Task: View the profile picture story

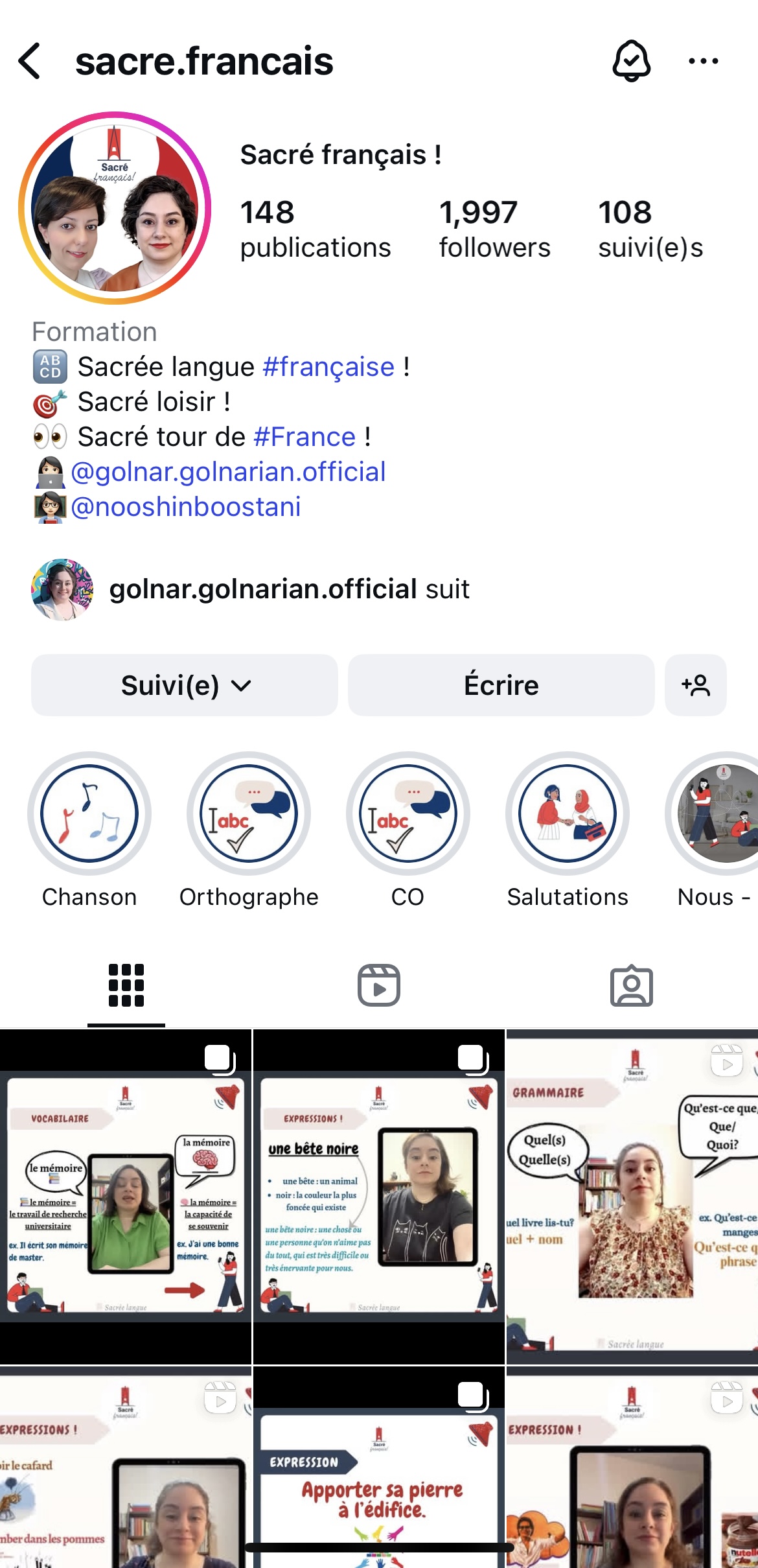Action: click(115, 208)
